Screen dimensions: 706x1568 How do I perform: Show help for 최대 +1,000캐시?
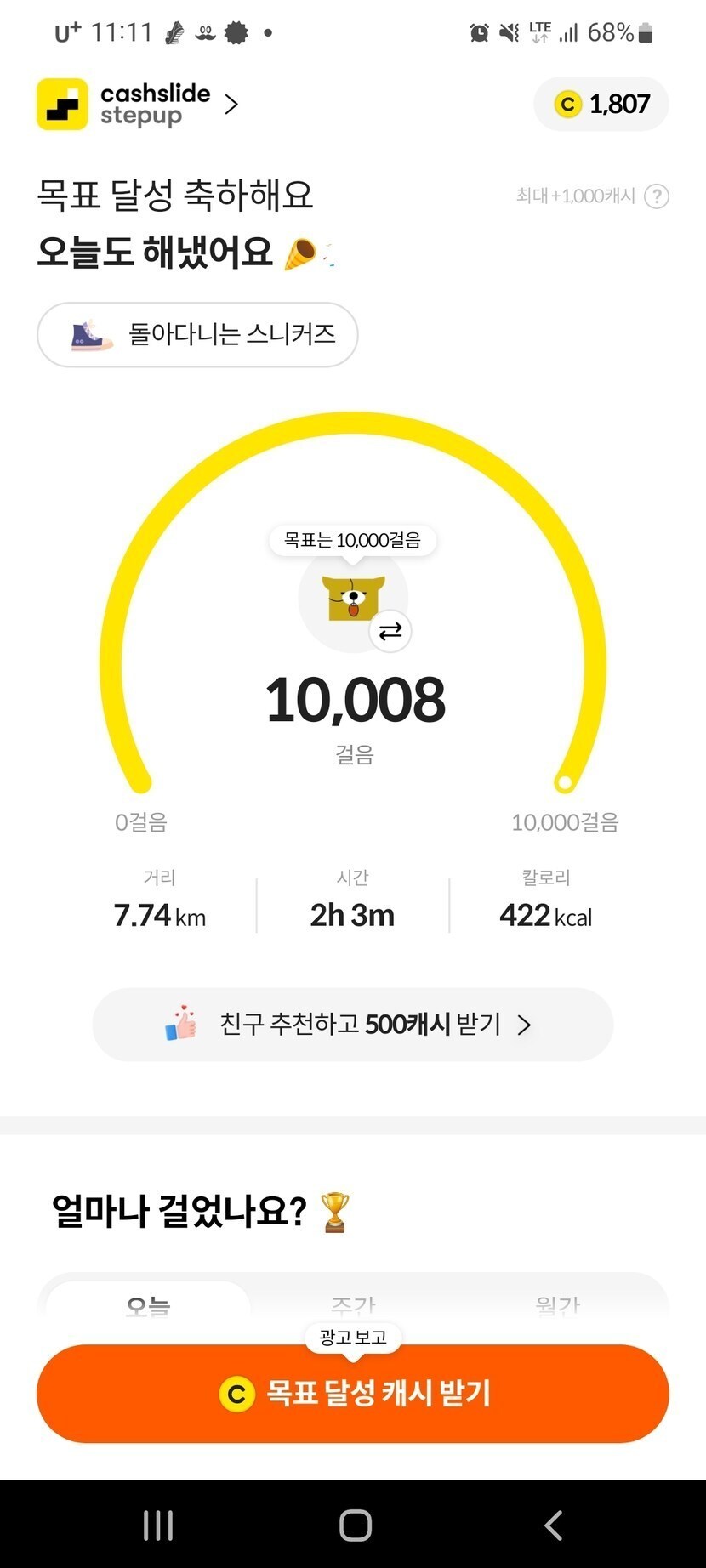657,196
